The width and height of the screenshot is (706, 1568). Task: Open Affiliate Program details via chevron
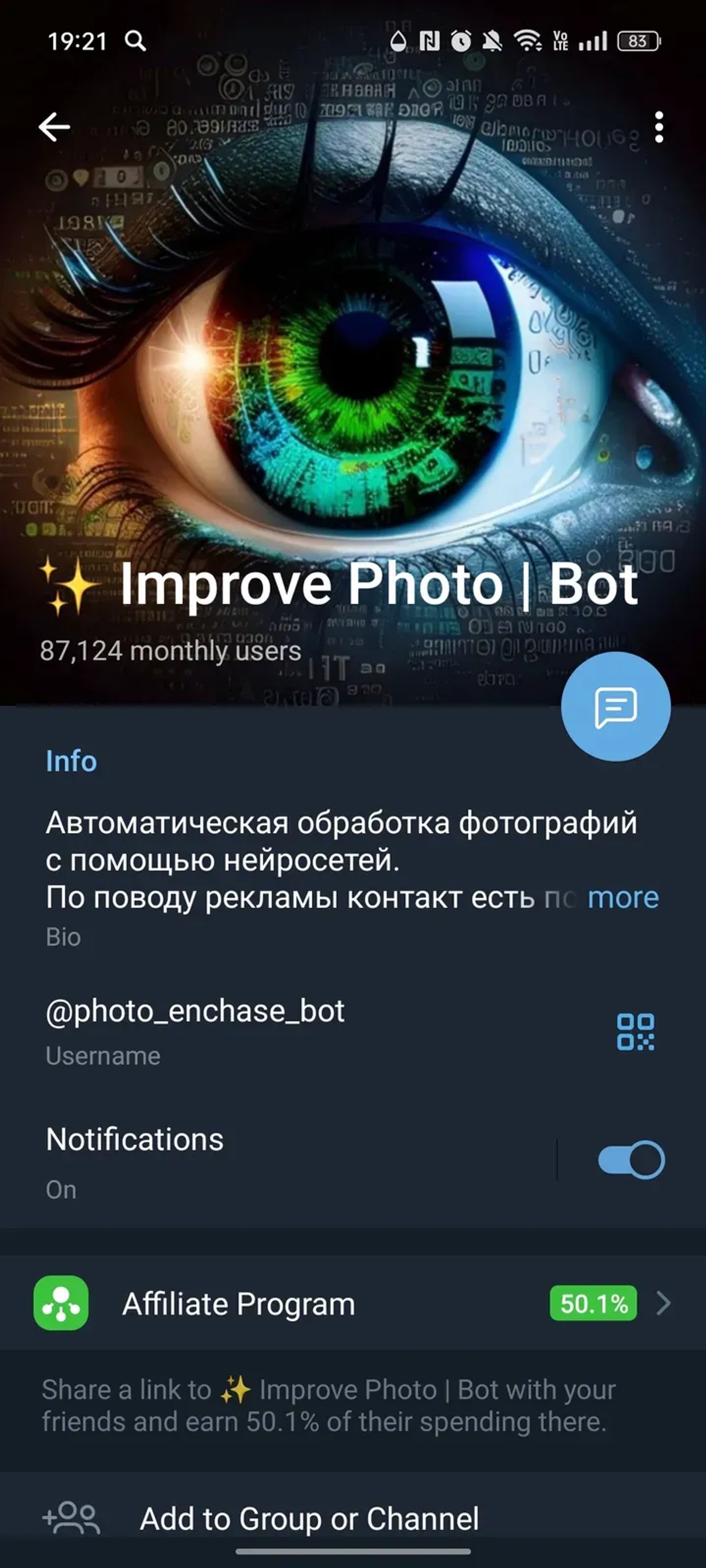[x=662, y=1303]
